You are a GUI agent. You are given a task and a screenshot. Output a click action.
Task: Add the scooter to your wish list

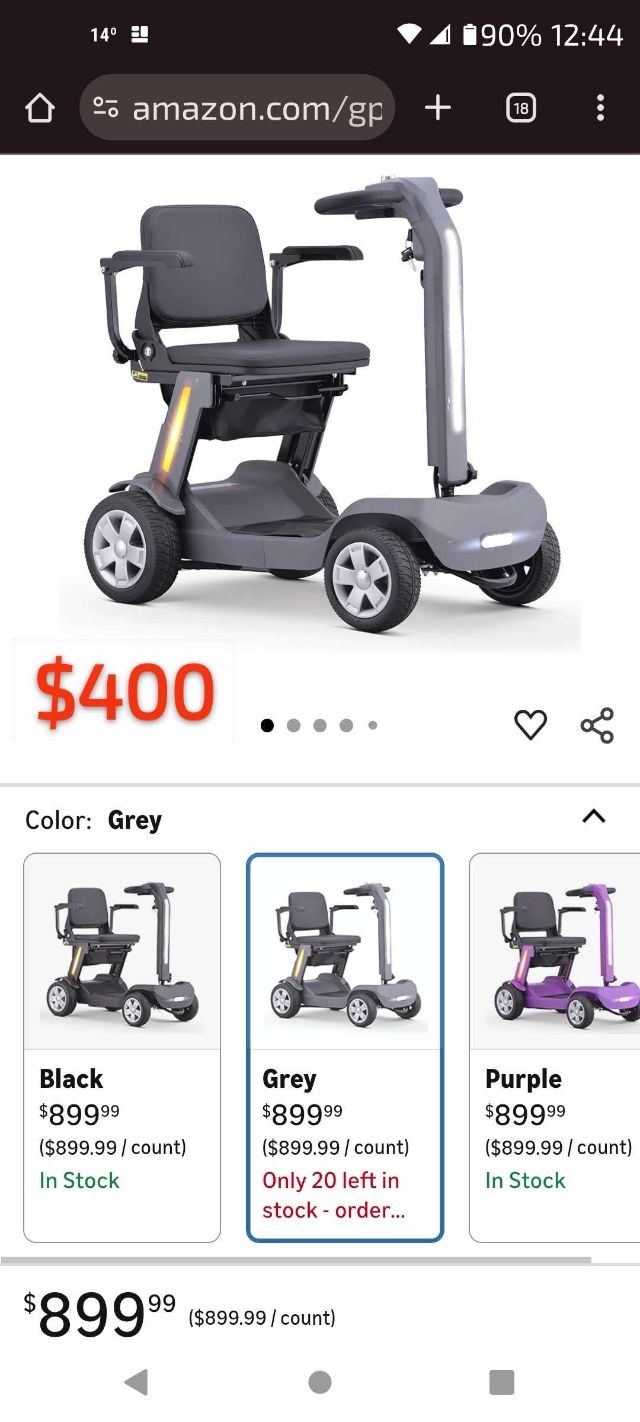point(530,725)
